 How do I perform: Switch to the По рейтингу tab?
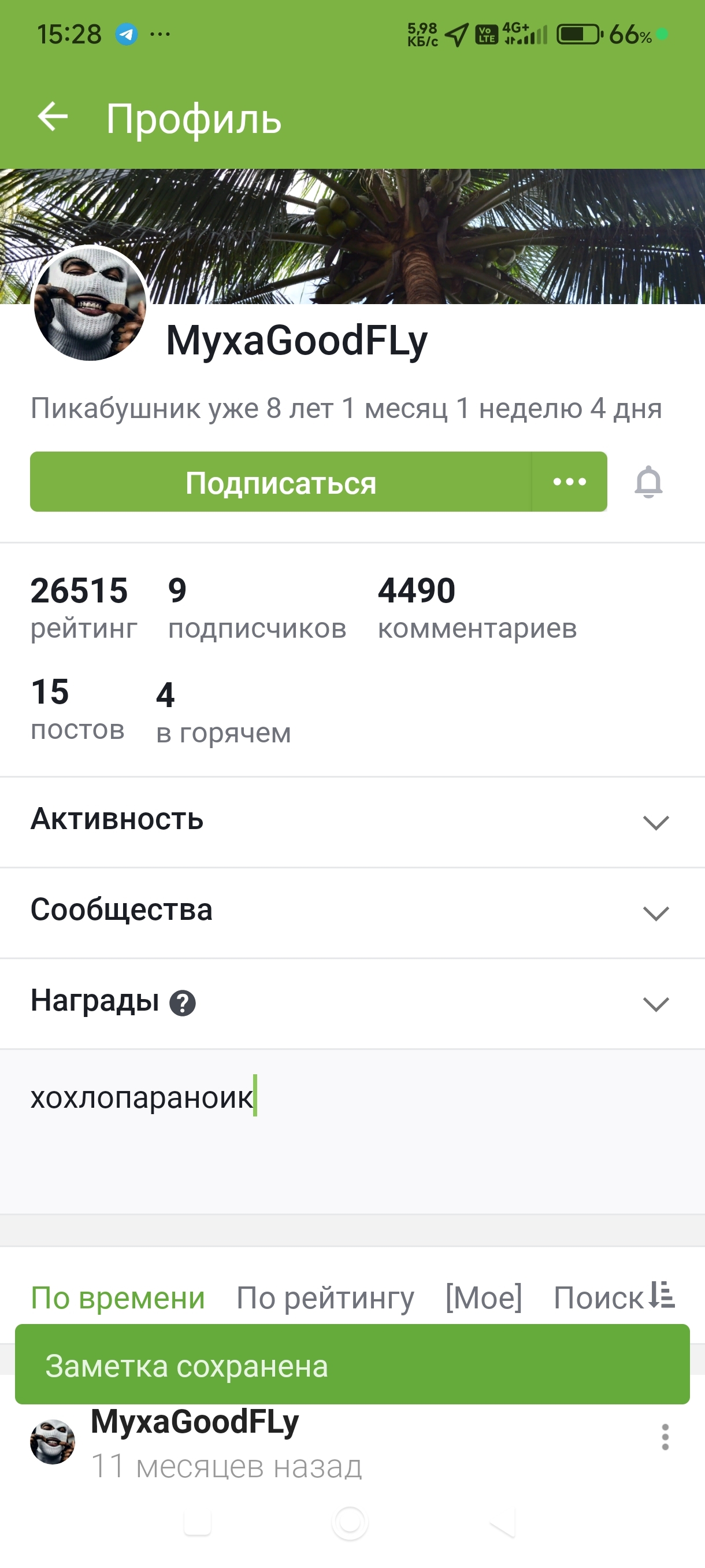click(325, 1297)
